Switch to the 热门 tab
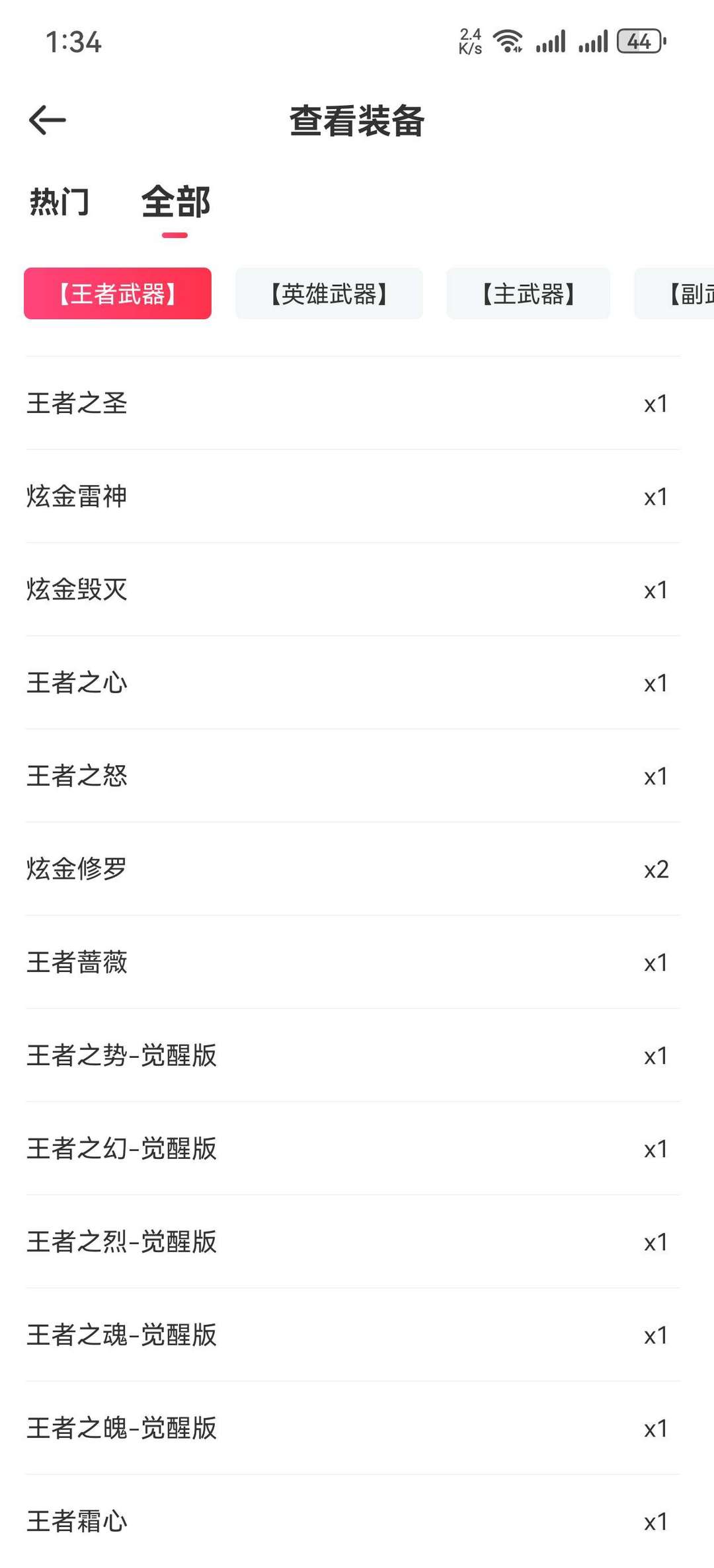This screenshot has width=714, height=1568. (59, 202)
